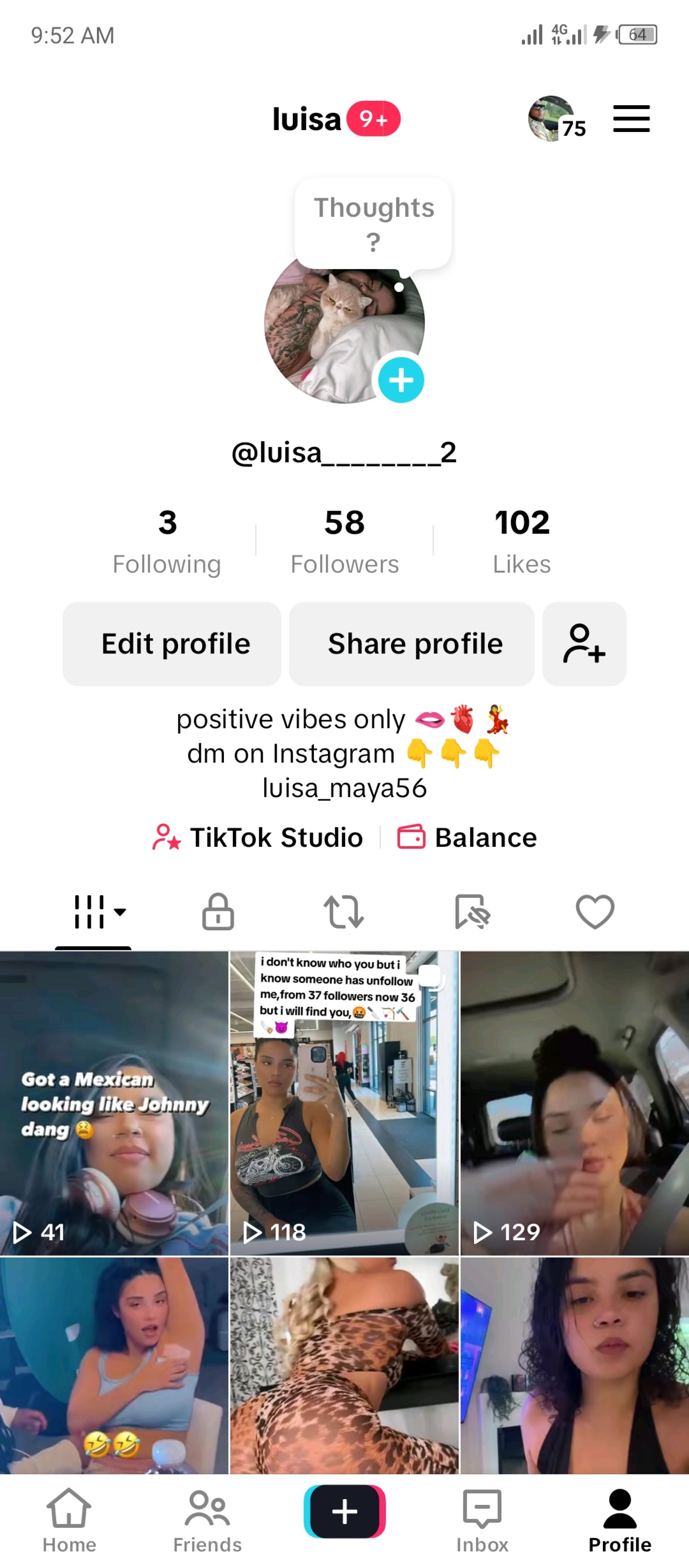Check Balance
Viewport: 689px width, 1568px height.
pos(467,837)
